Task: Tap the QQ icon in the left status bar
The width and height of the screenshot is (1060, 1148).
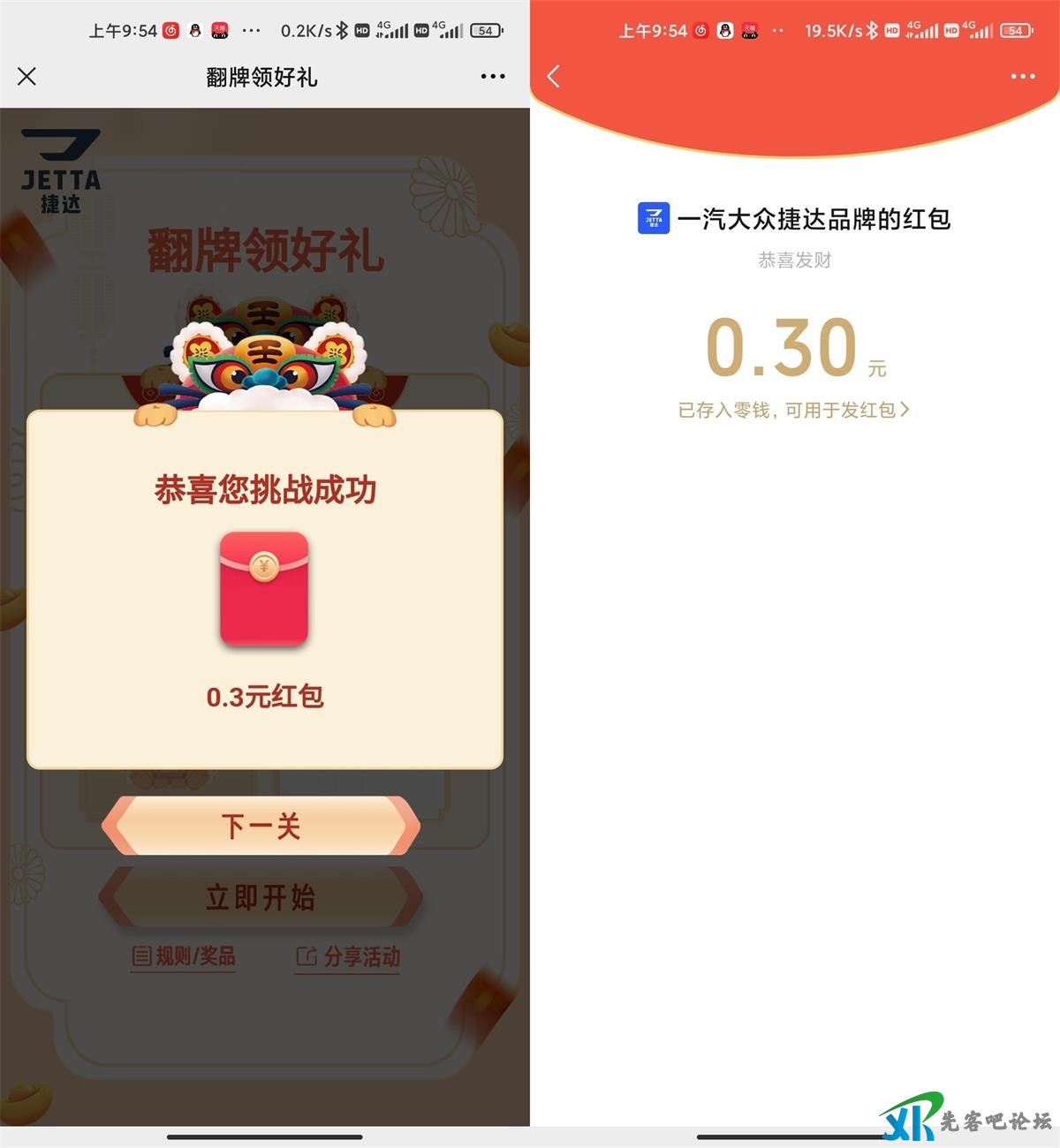Action: click(x=196, y=29)
